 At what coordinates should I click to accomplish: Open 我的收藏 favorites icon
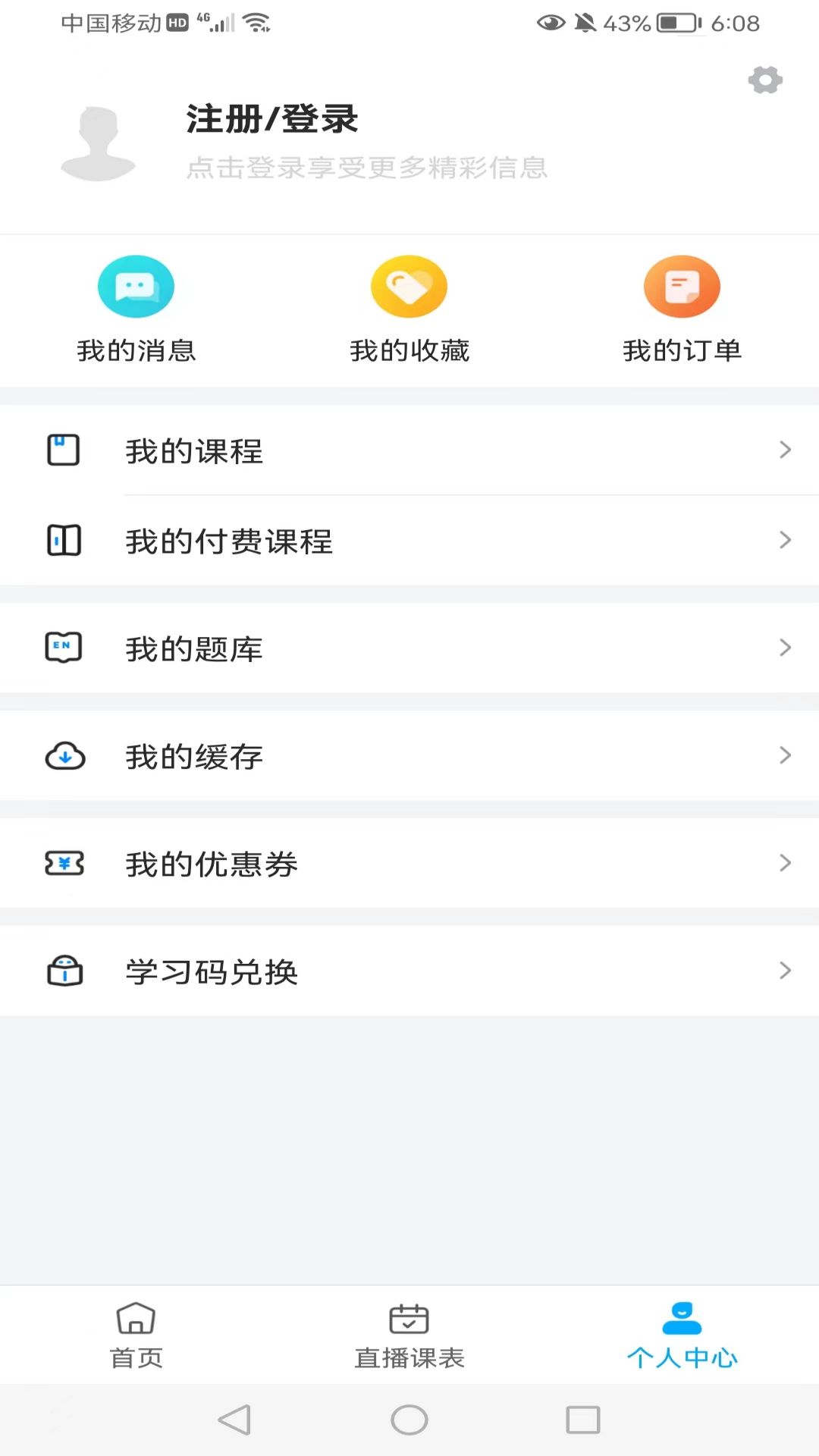[x=409, y=286]
